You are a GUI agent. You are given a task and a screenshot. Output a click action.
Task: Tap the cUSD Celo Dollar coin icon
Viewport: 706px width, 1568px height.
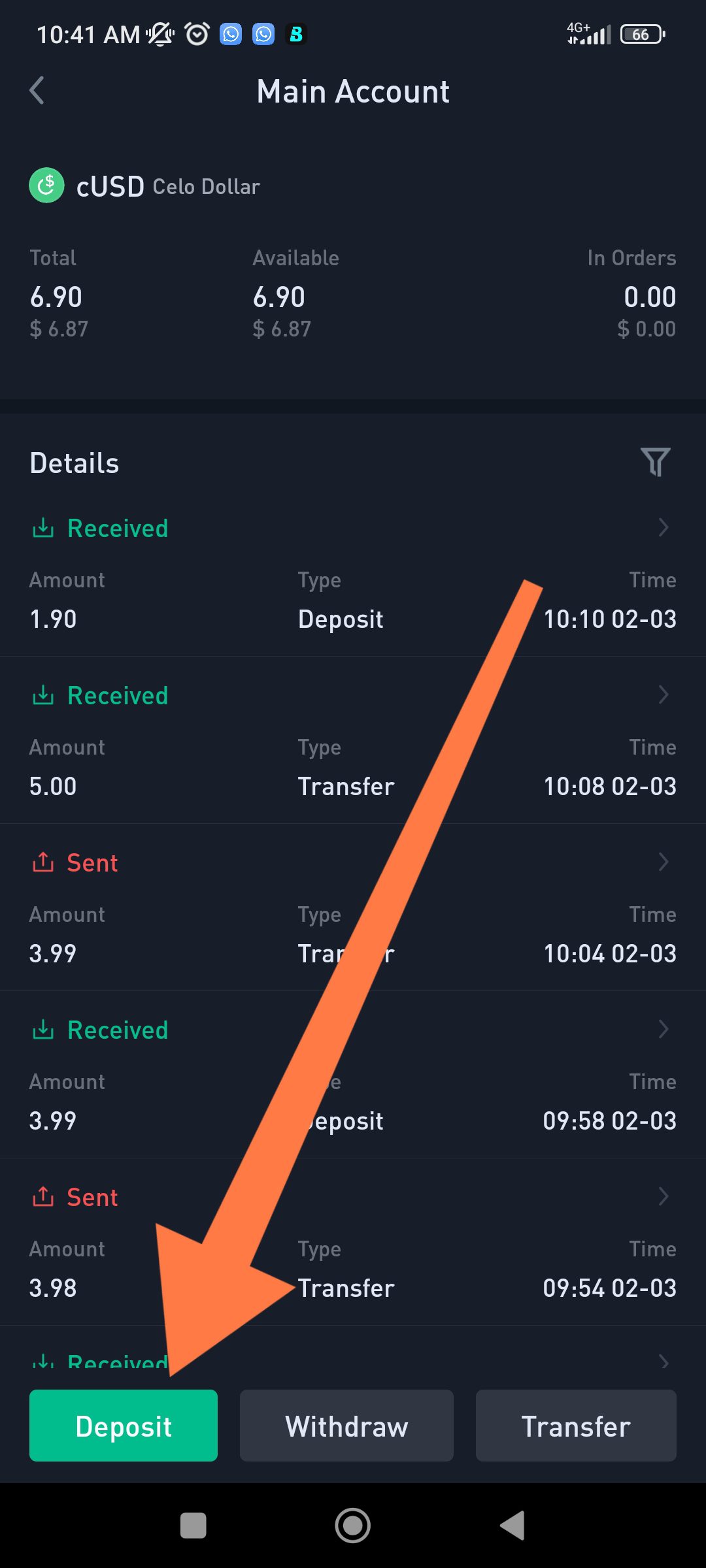coord(46,186)
